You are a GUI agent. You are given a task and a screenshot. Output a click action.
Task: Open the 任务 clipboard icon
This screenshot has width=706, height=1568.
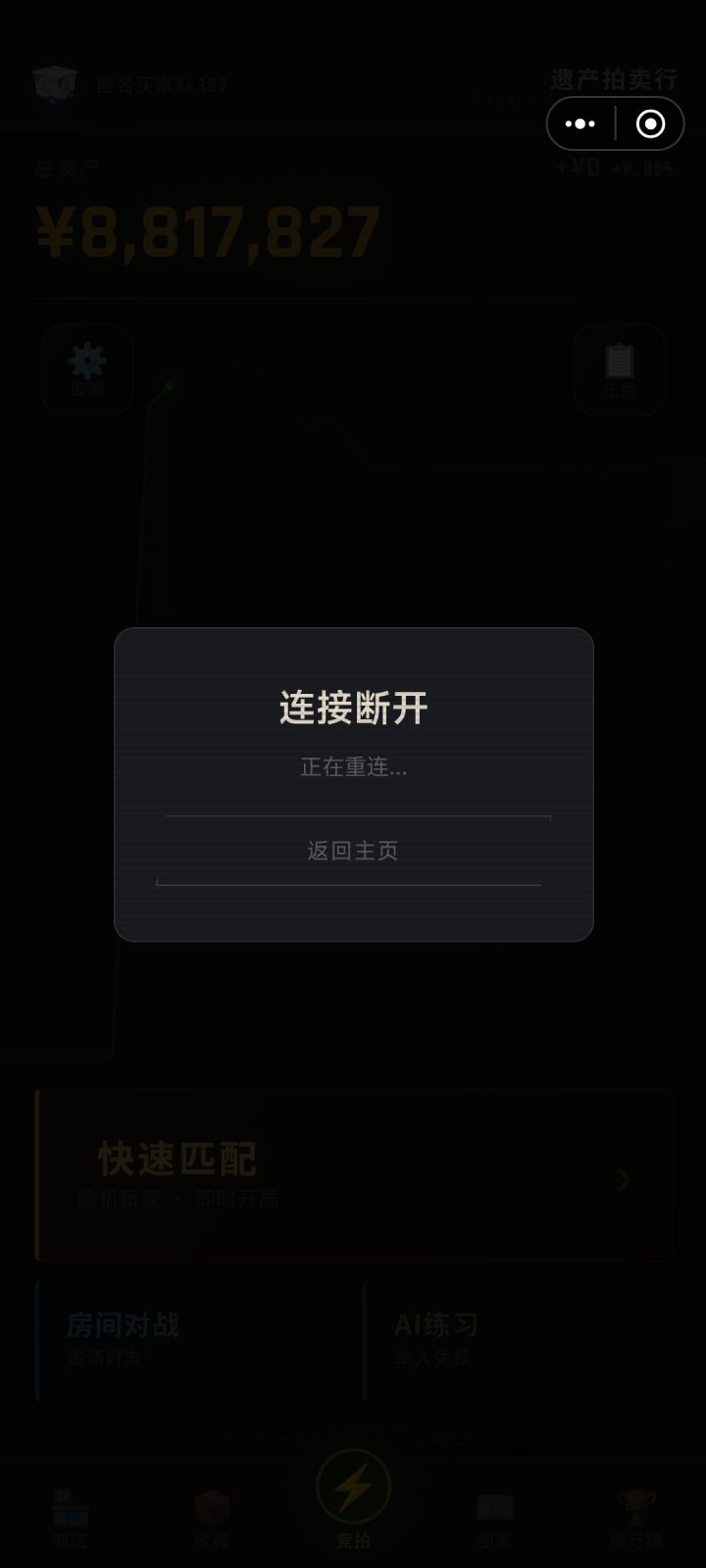619,370
